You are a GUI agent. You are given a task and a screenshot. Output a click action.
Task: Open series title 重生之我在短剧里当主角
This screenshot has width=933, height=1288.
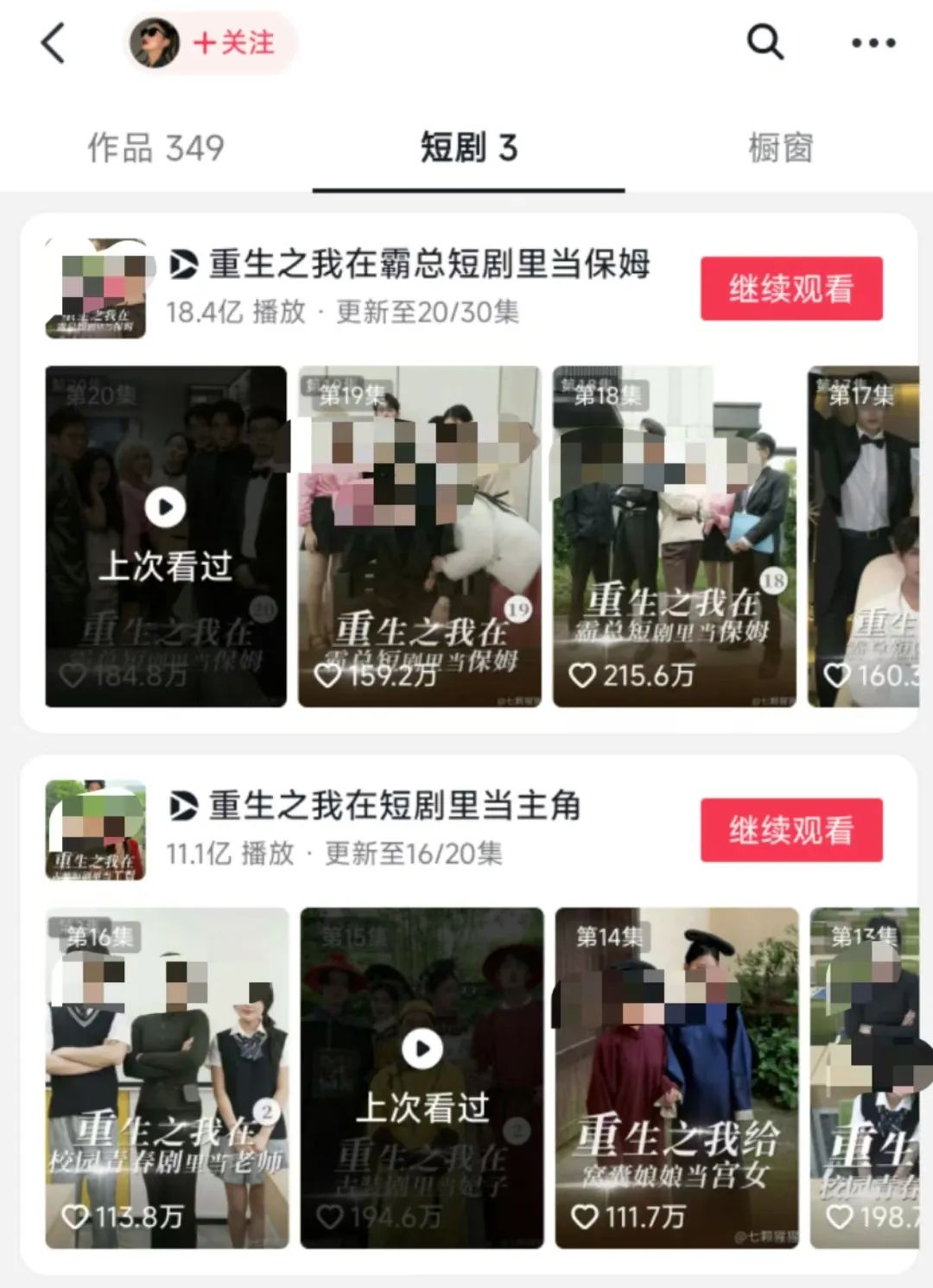pos(394,806)
